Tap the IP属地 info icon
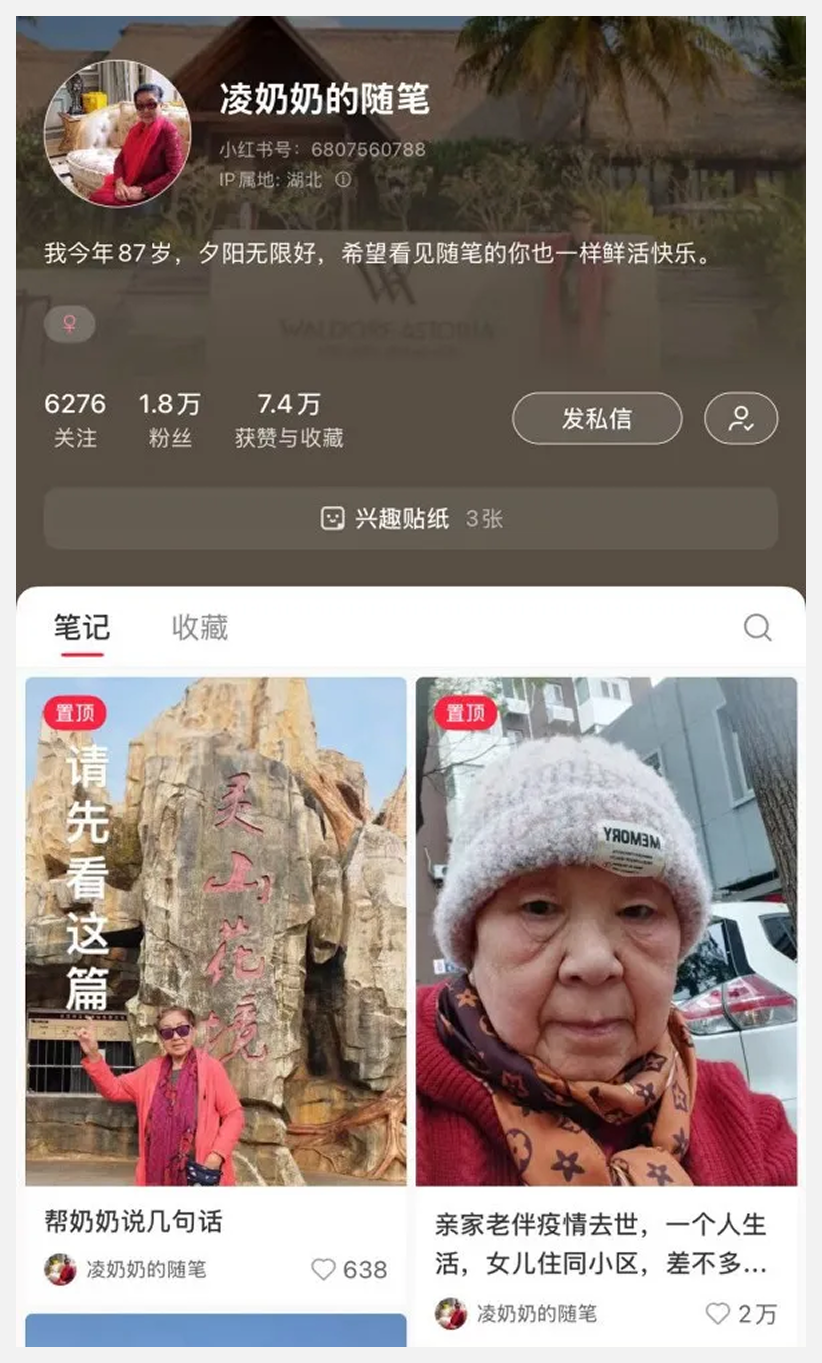The image size is (822, 1363). [343, 180]
